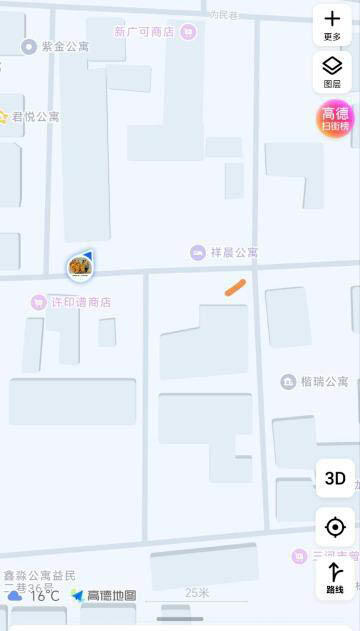Tap the 高德扫街榜 badge
Screen dimensions: 360x631
coord(335,119)
